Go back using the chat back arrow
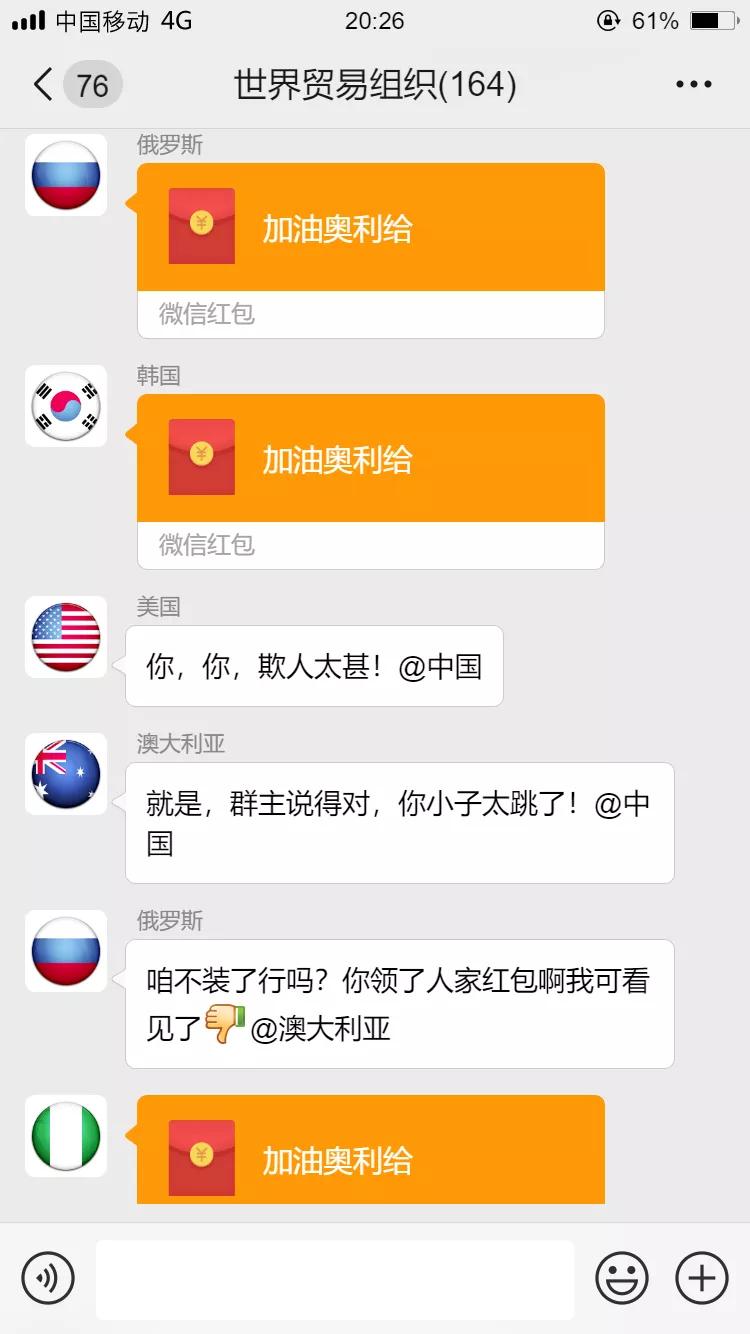The height and width of the screenshot is (1334, 750). (41, 84)
